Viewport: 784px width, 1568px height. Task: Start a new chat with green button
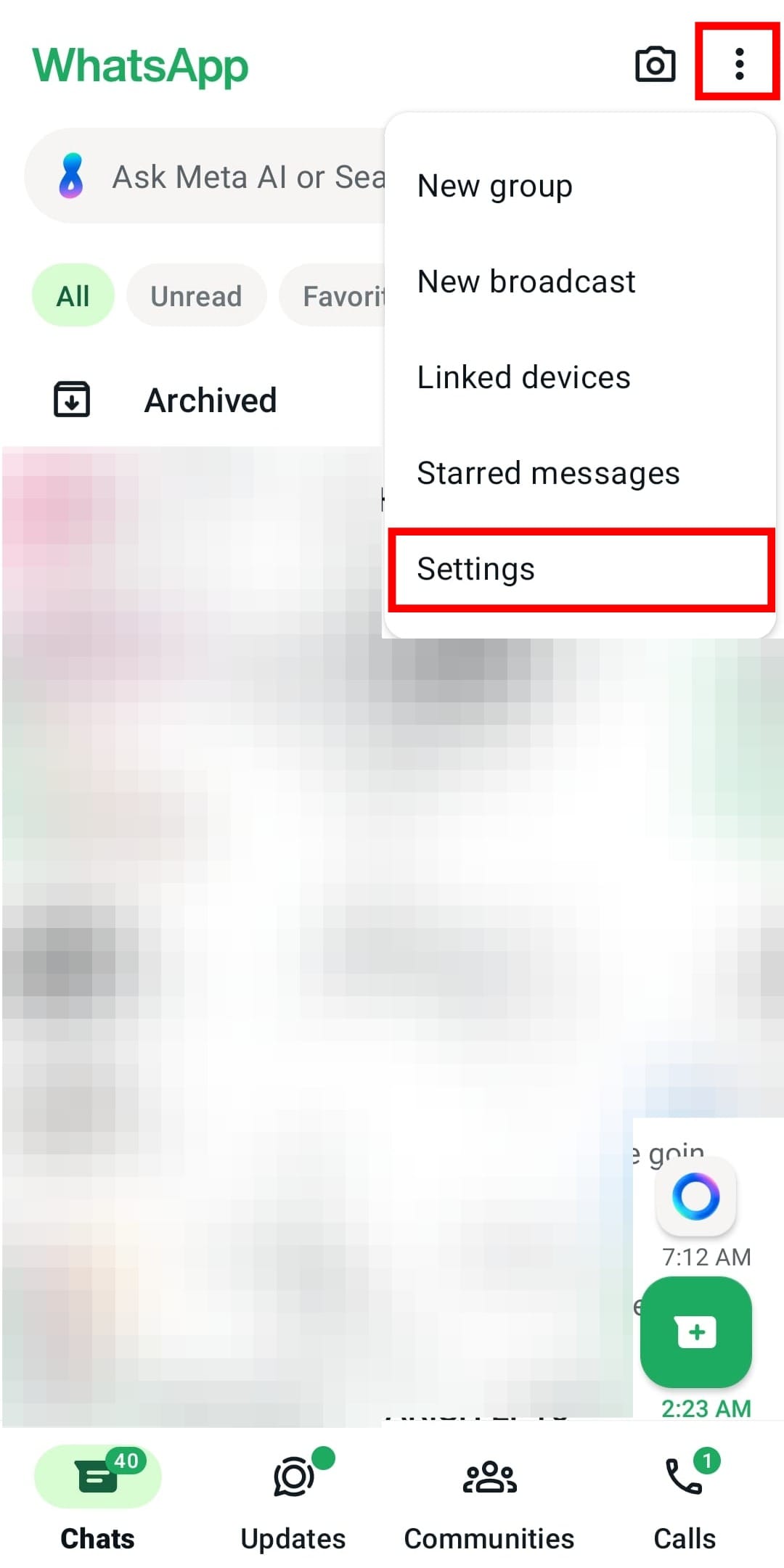pyautogui.click(x=695, y=1332)
